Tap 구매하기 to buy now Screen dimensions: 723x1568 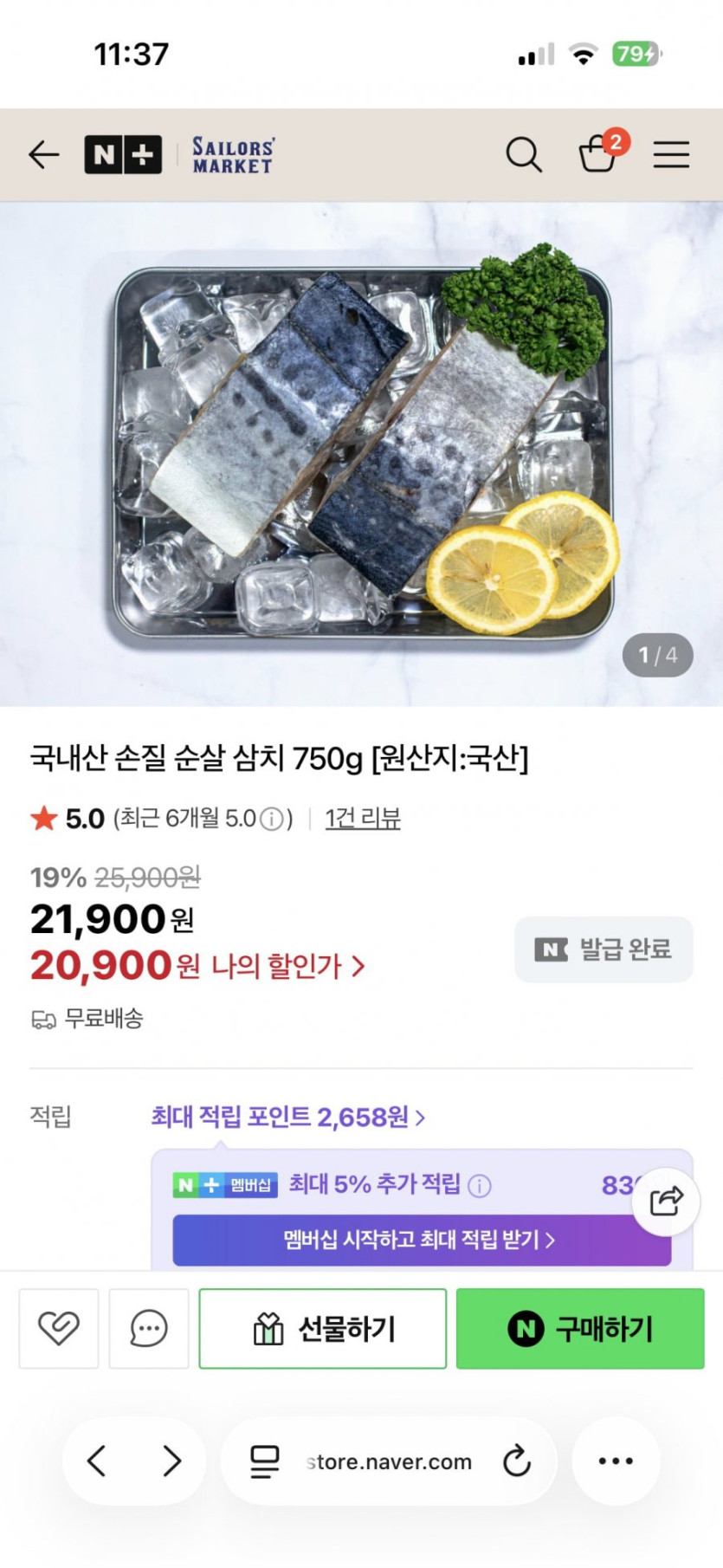(580, 1328)
